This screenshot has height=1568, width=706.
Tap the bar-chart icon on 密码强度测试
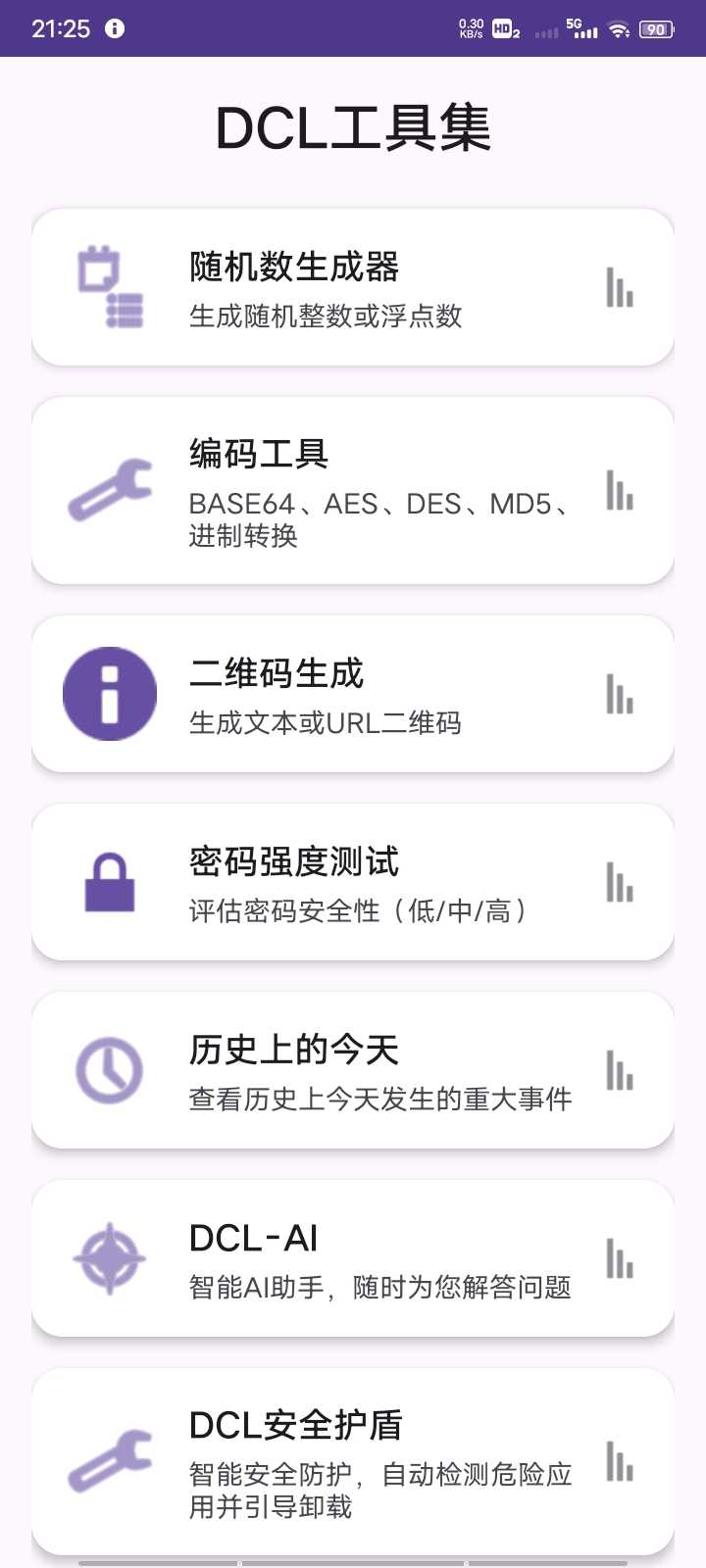620,882
